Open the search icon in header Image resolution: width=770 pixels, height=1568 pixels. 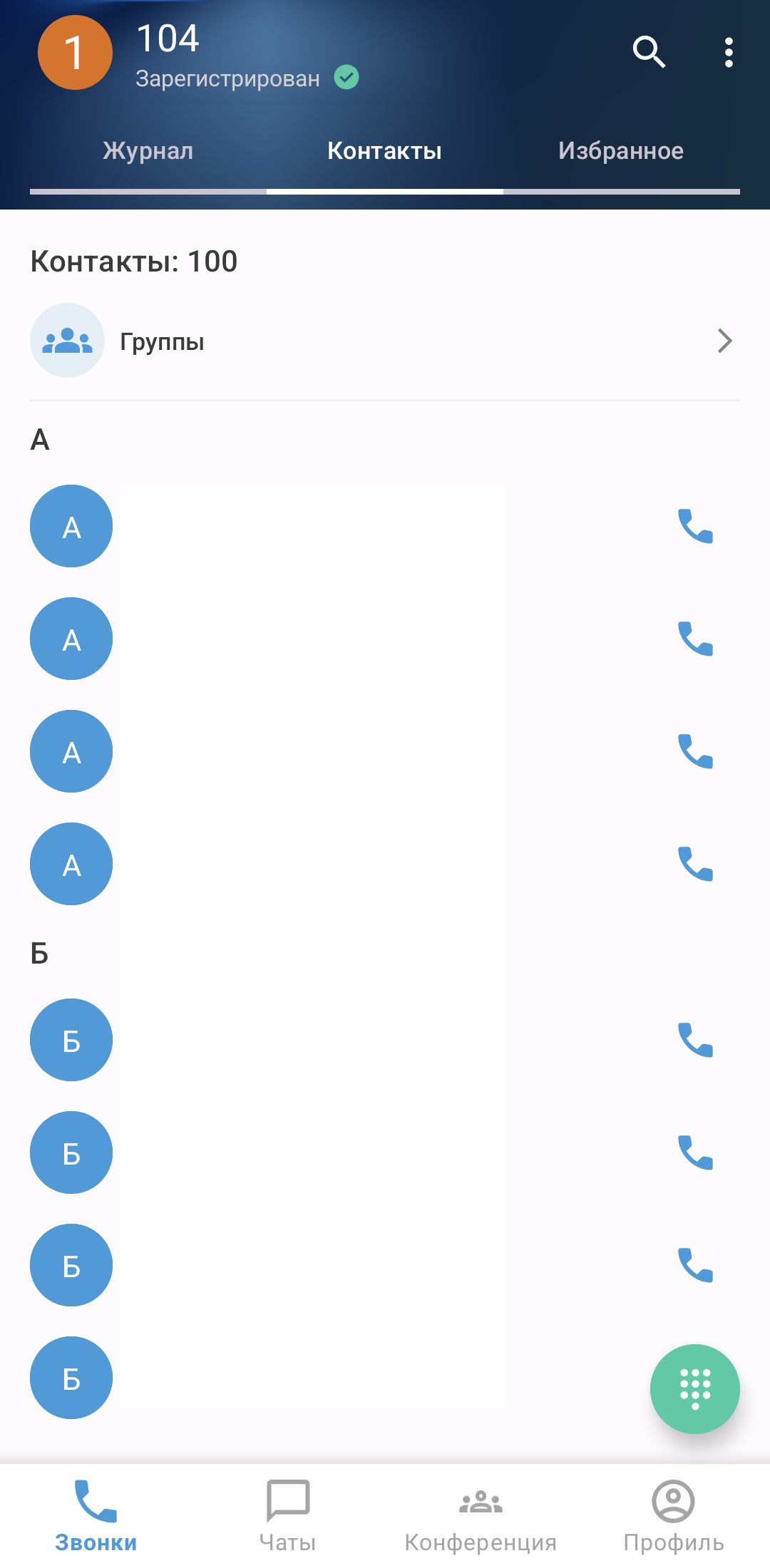pyautogui.click(x=649, y=52)
